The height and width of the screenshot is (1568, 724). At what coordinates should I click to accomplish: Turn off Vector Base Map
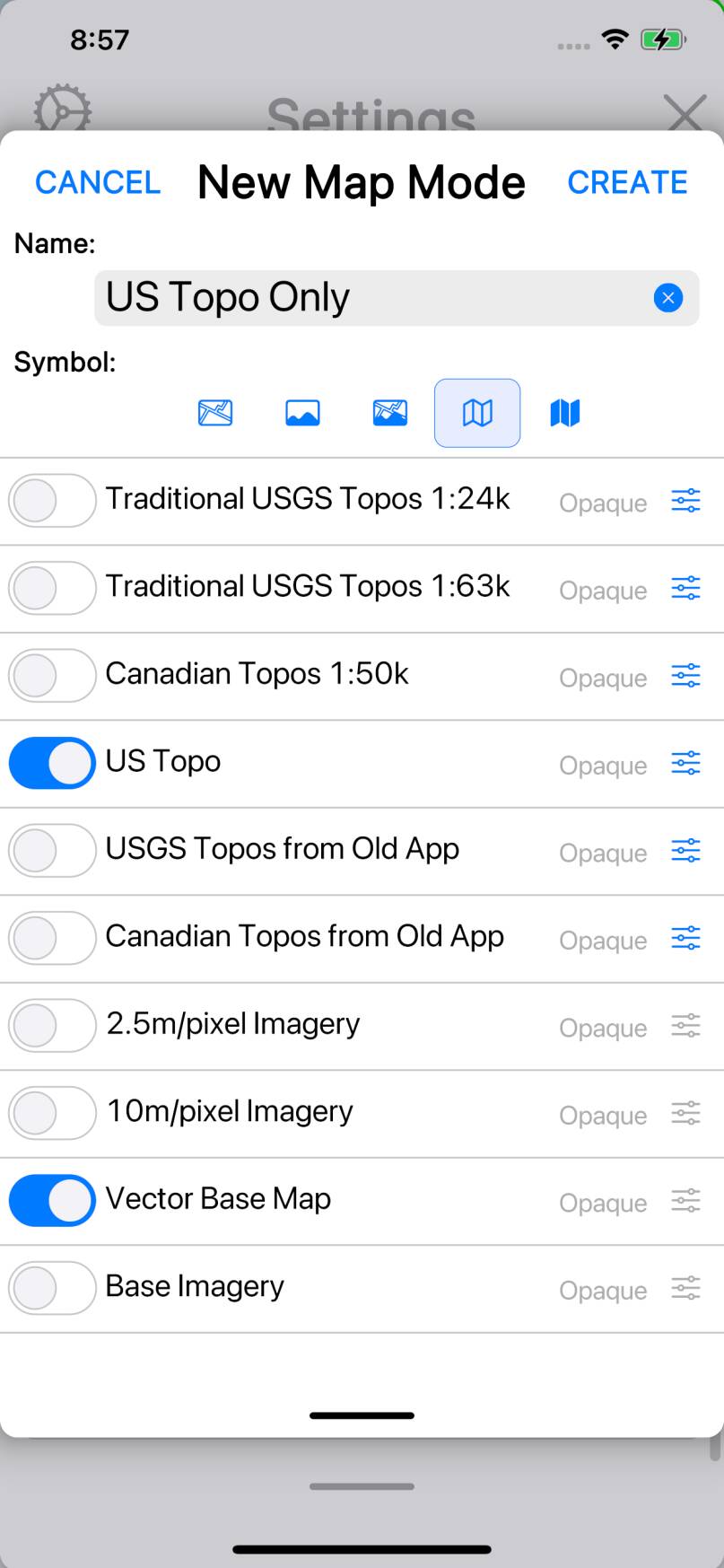tap(52, 1201)
